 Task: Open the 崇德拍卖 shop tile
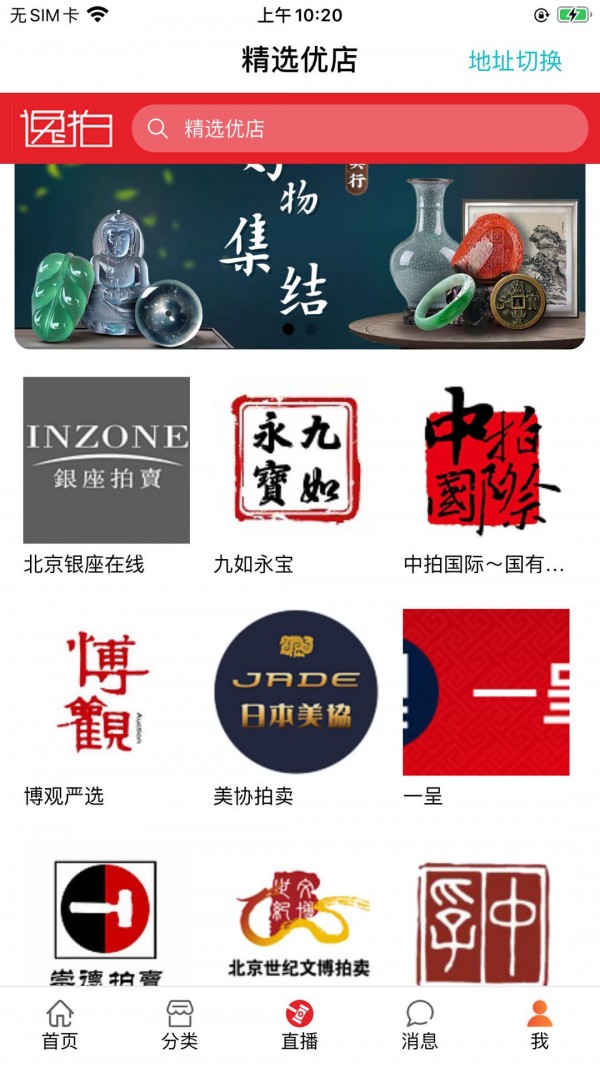(106, 920)
